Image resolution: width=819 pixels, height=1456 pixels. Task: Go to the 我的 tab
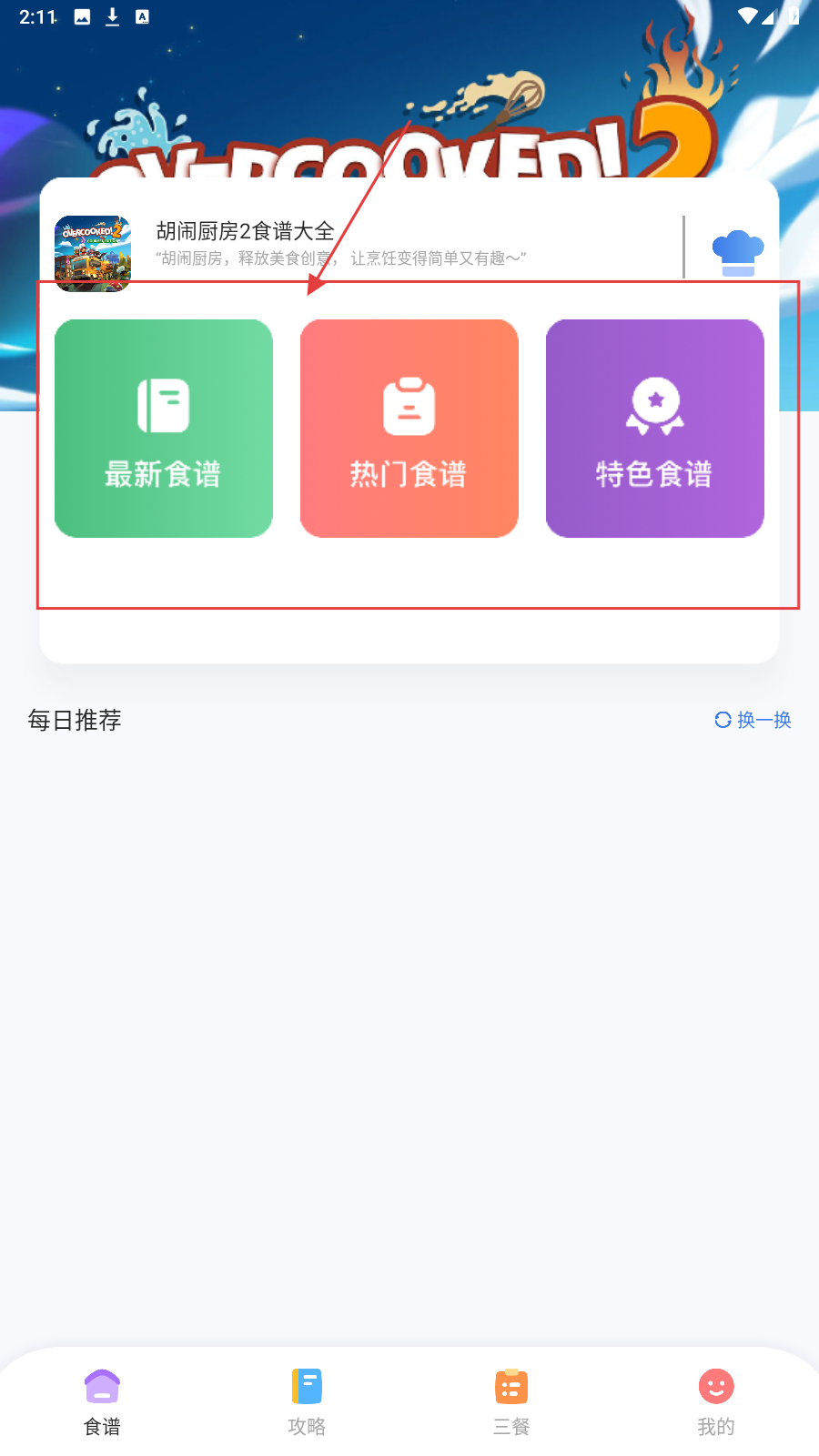coord(716,1401)
